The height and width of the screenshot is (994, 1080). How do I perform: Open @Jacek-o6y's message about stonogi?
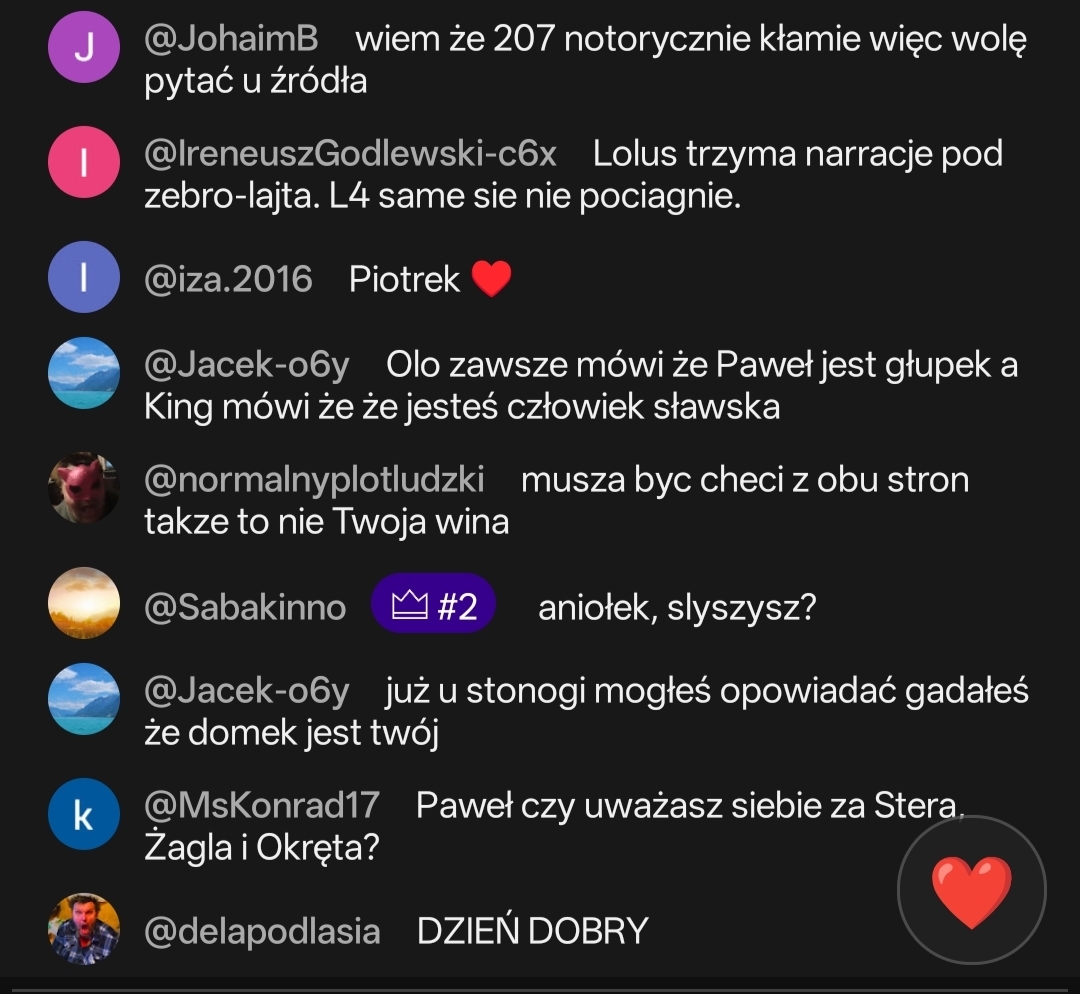pos(585,712)
